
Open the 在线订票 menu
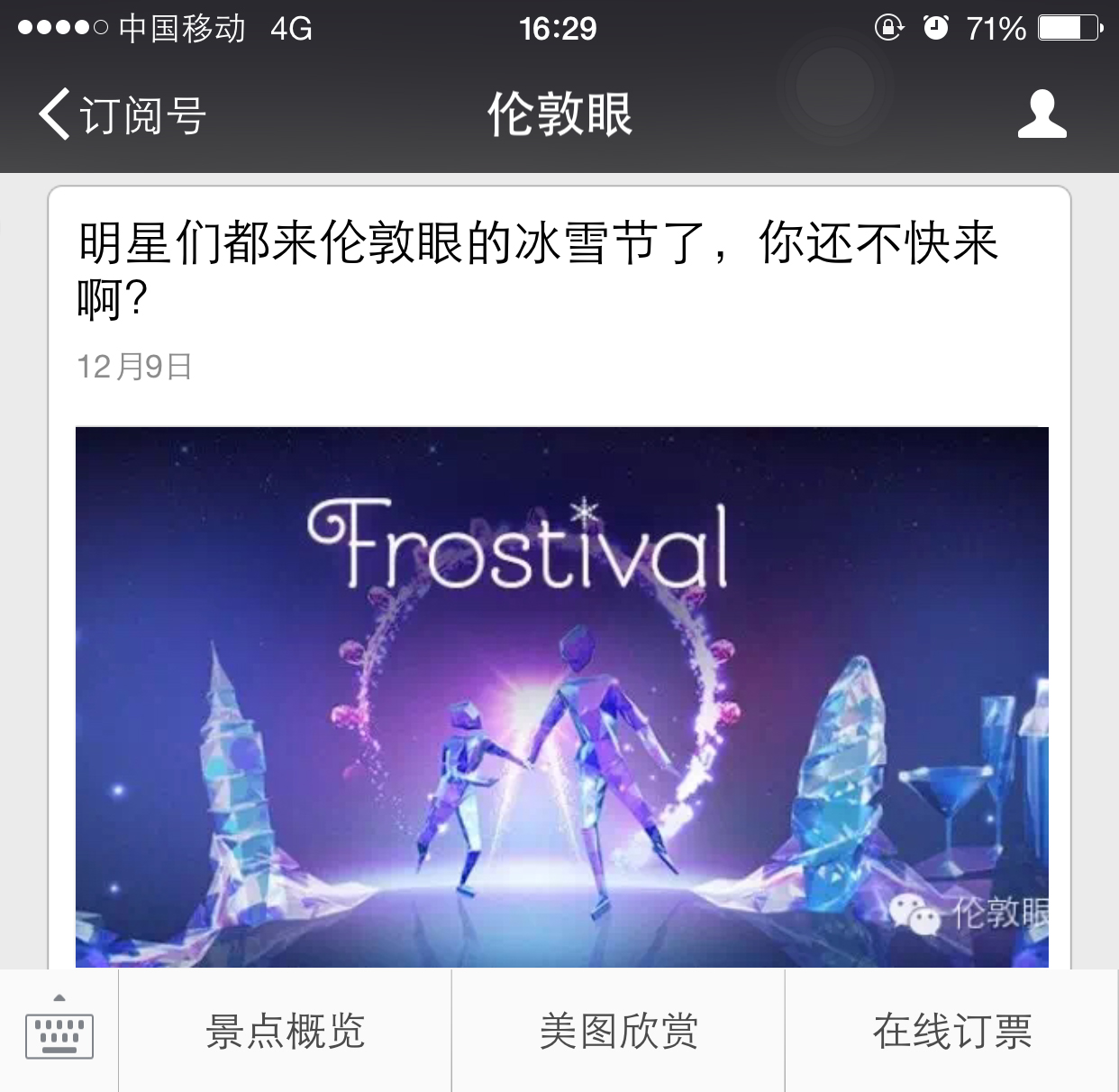point(951,1031)
